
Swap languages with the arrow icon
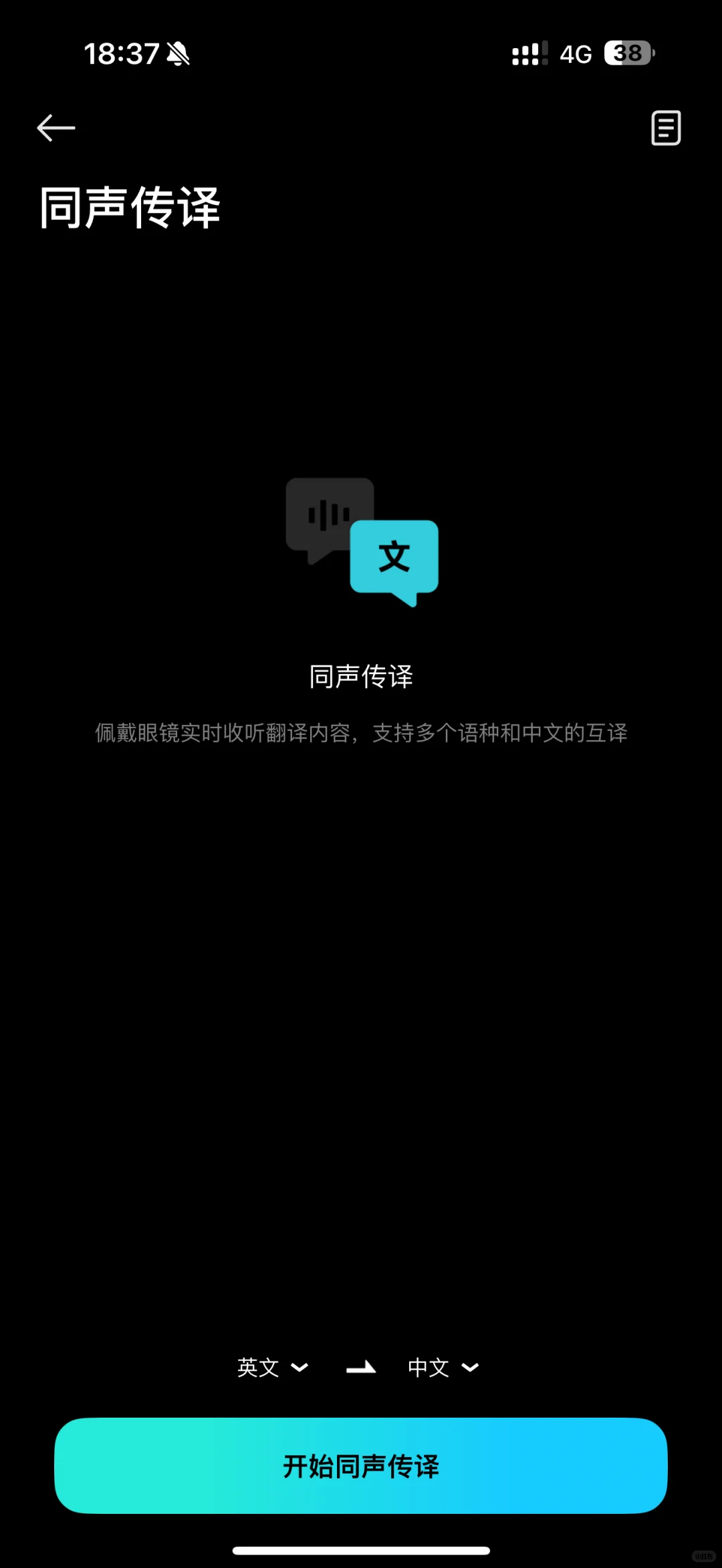361,1368
